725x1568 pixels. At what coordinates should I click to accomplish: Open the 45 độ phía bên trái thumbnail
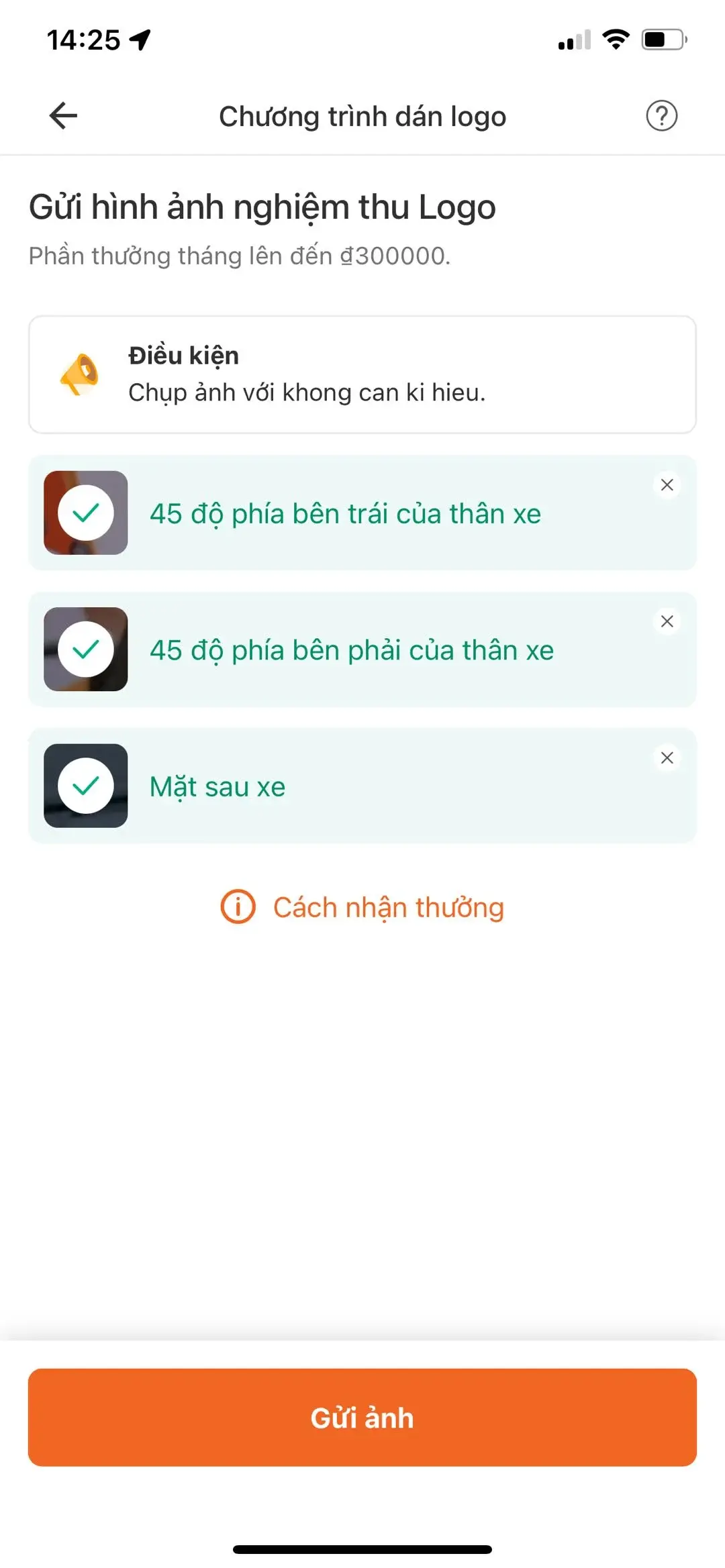[x=86, y=513]
